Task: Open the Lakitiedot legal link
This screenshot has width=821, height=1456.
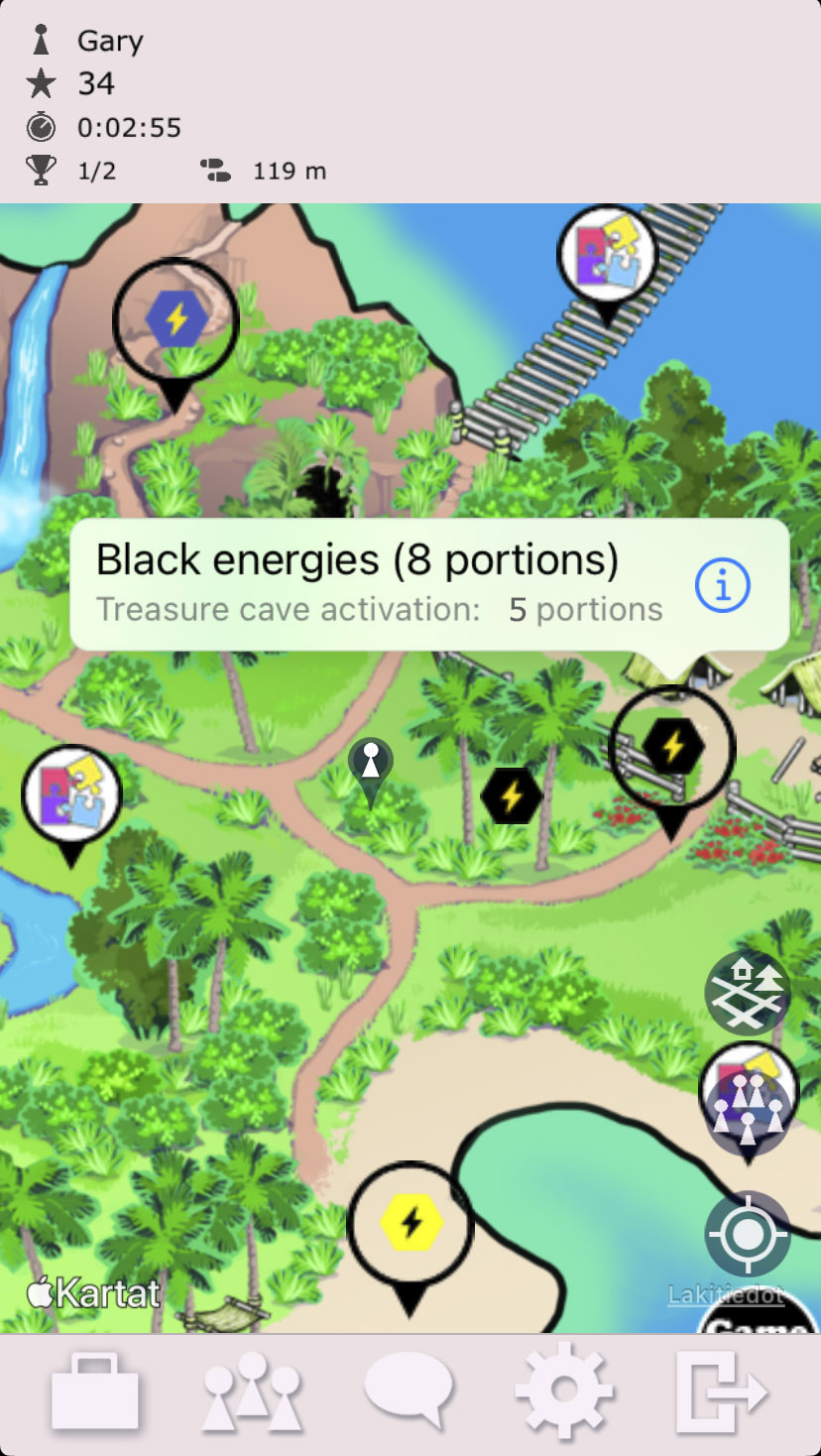Action: click(726, 1295)
